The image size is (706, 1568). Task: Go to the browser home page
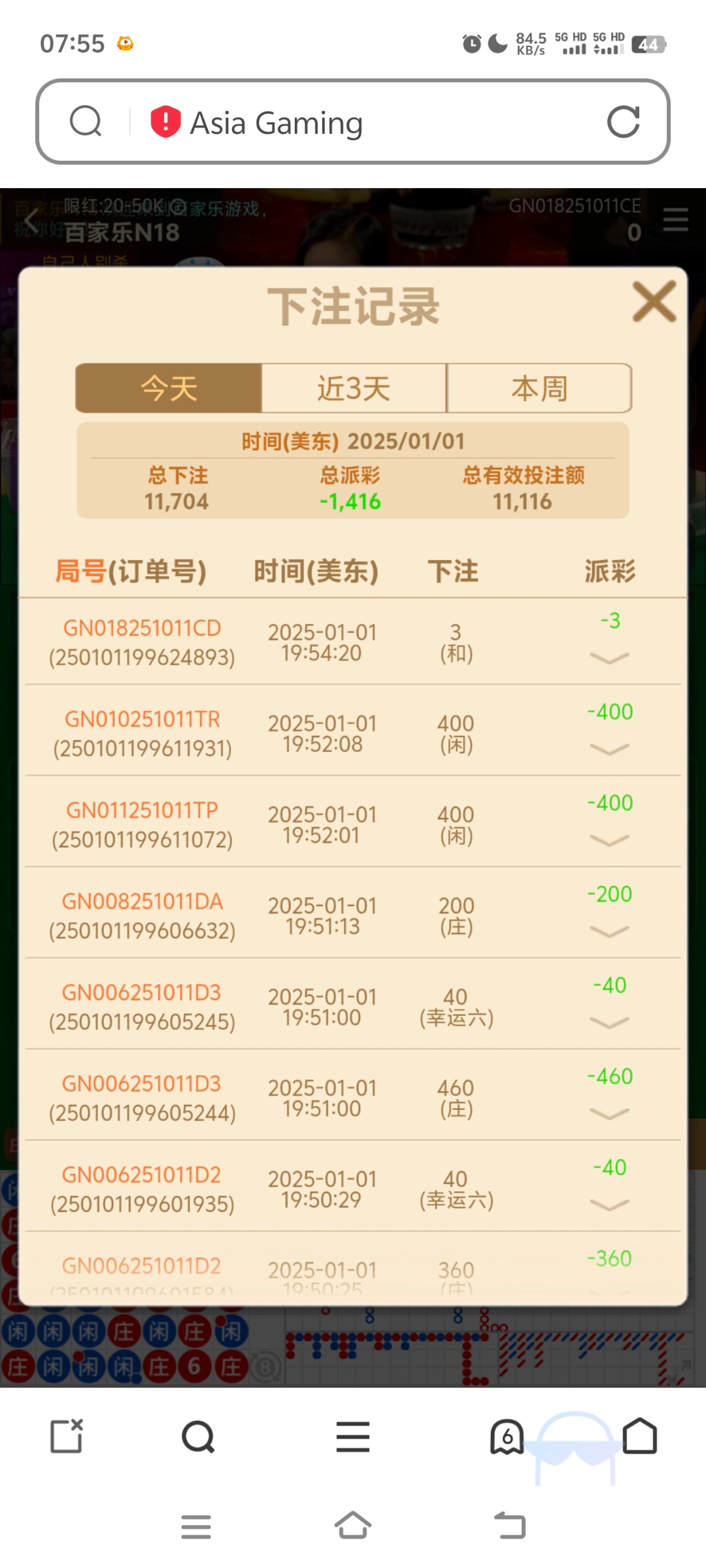pos(640,1436)
